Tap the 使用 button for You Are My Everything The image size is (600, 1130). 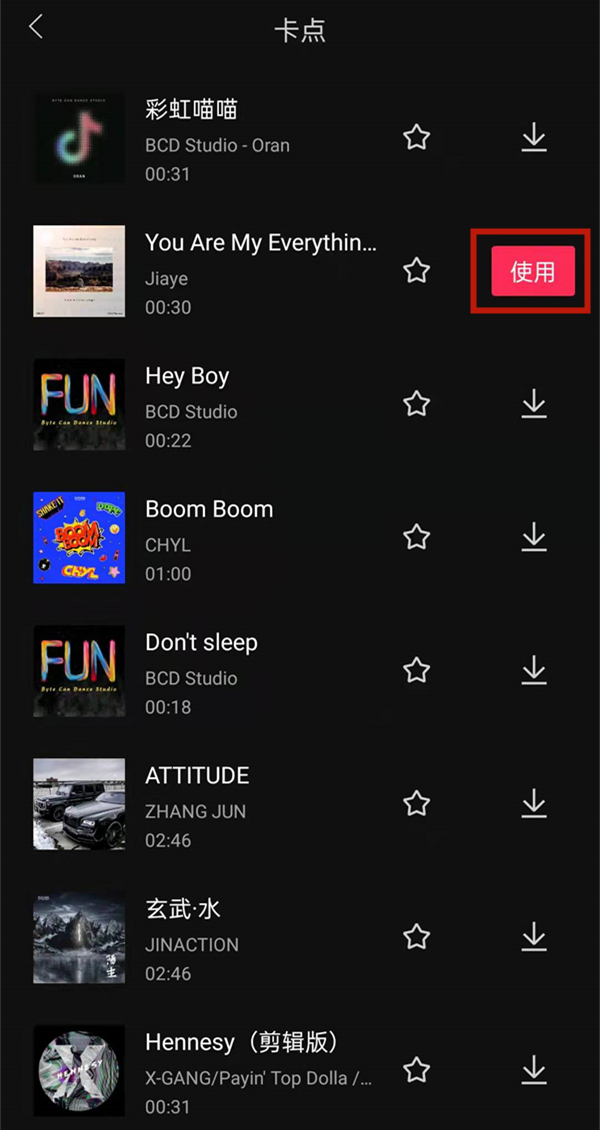(x=532, y=271)
